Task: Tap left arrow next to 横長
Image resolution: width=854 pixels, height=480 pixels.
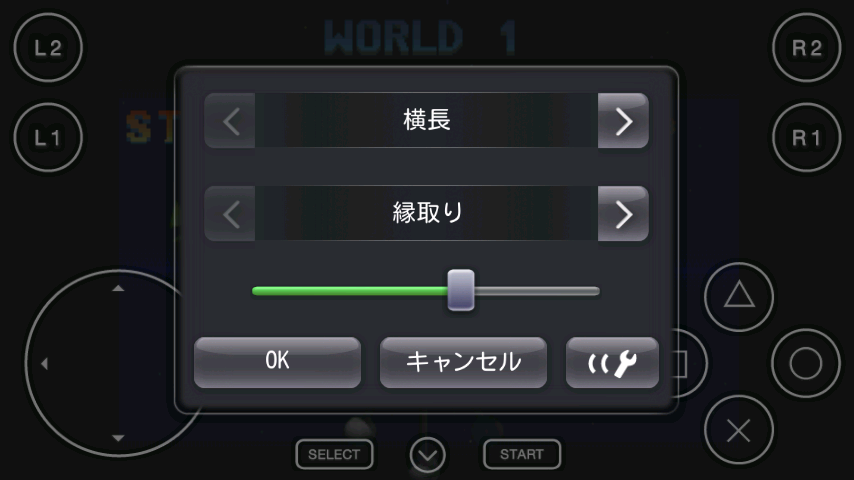Action: click(230, 120)
